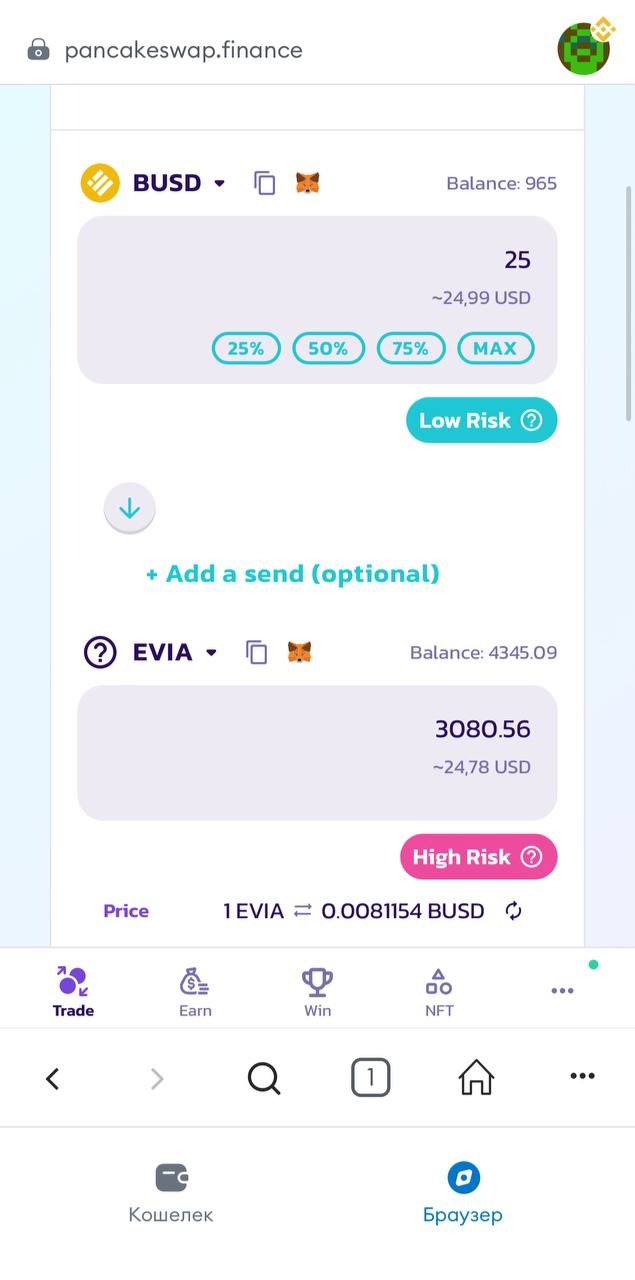Screen dimensions: 635x1280
Task: Select 75% of BUSD balance
Action: (411, 349)
